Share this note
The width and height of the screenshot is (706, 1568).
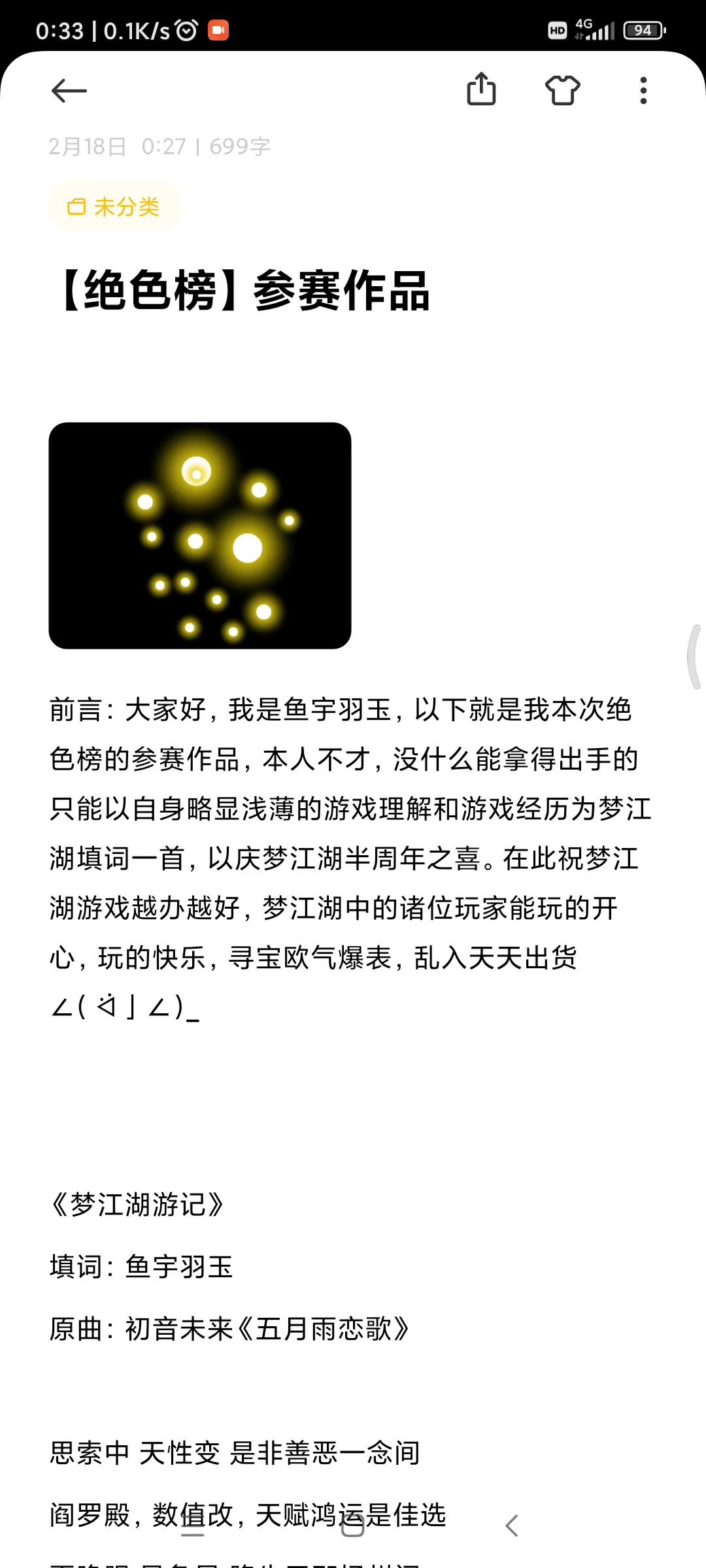click(x=481, y=90)
